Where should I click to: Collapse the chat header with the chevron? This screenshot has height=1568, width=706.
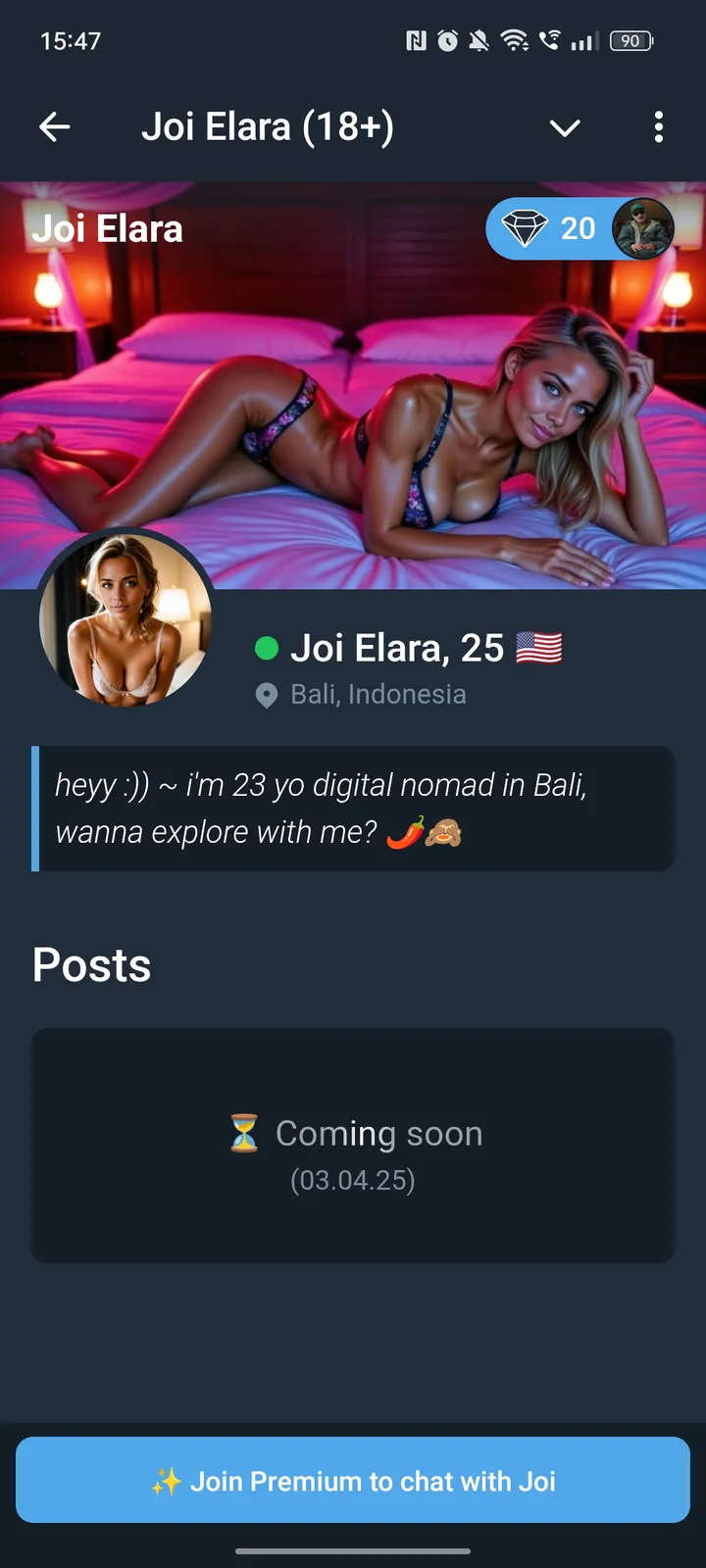click(x=565, y=128)
